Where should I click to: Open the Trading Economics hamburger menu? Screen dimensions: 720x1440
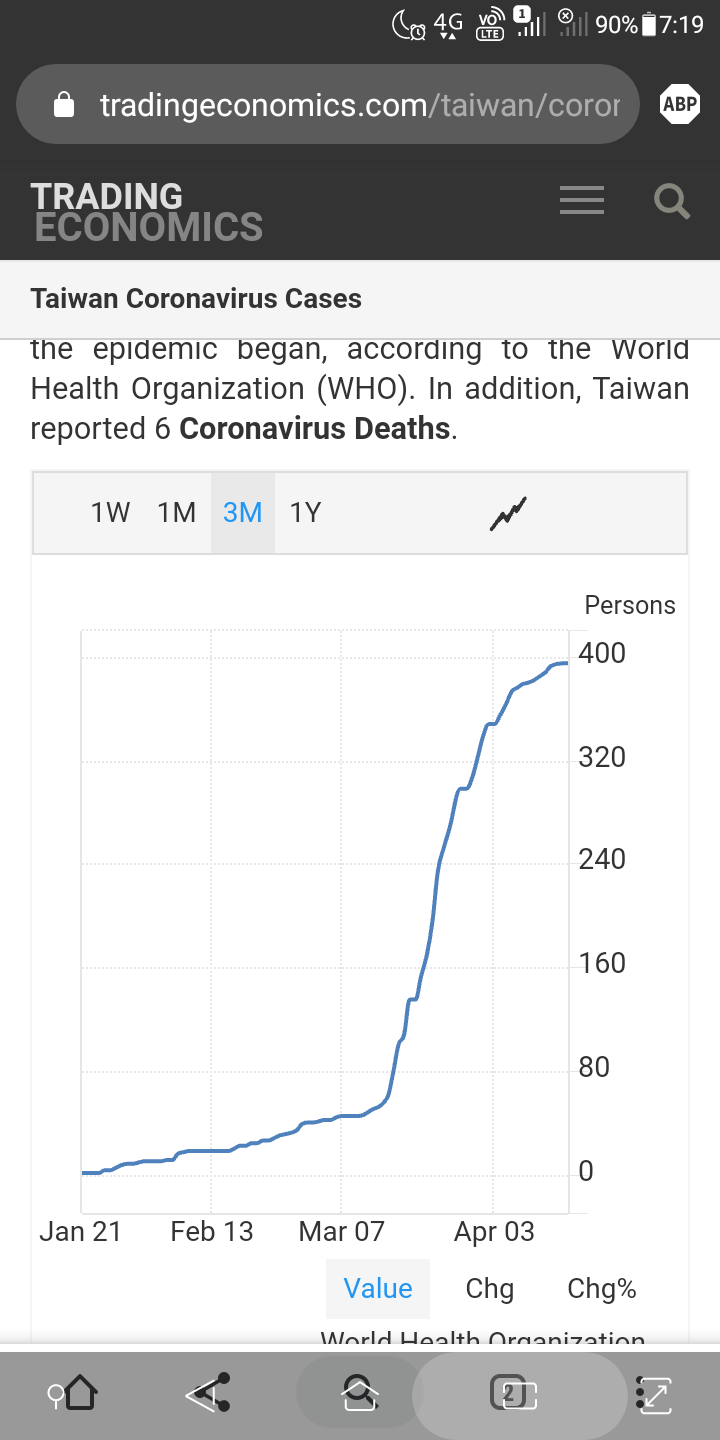[x=582, y=201]
